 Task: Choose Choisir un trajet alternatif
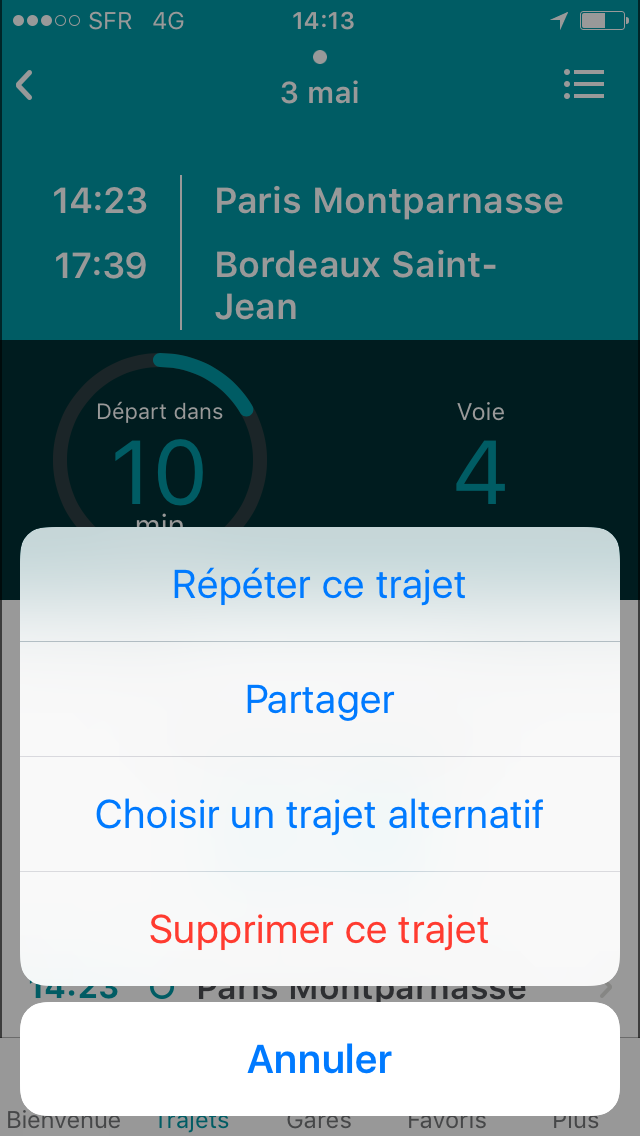tap(320, 814)
